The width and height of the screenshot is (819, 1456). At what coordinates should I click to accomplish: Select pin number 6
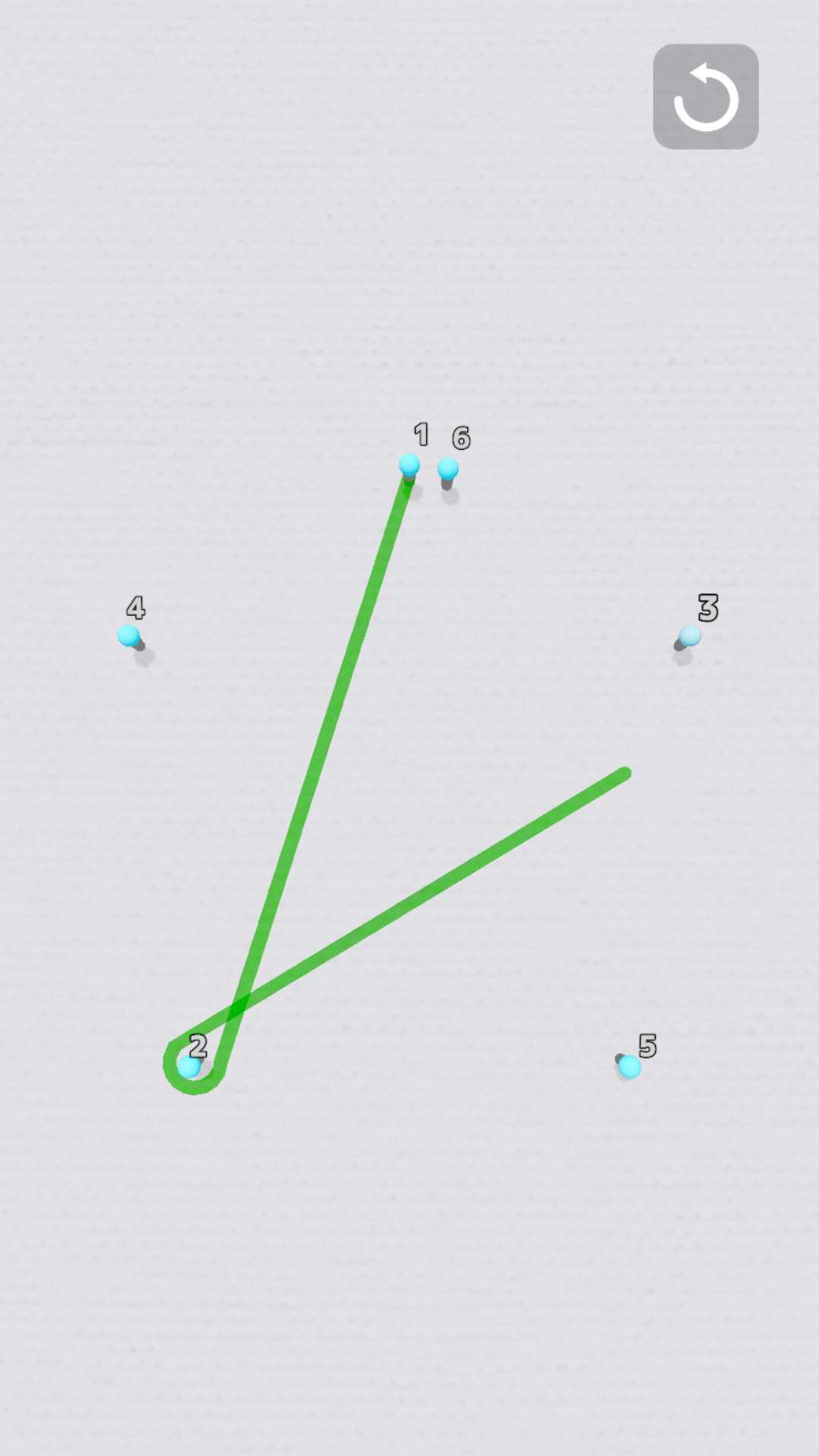[448, 469]
